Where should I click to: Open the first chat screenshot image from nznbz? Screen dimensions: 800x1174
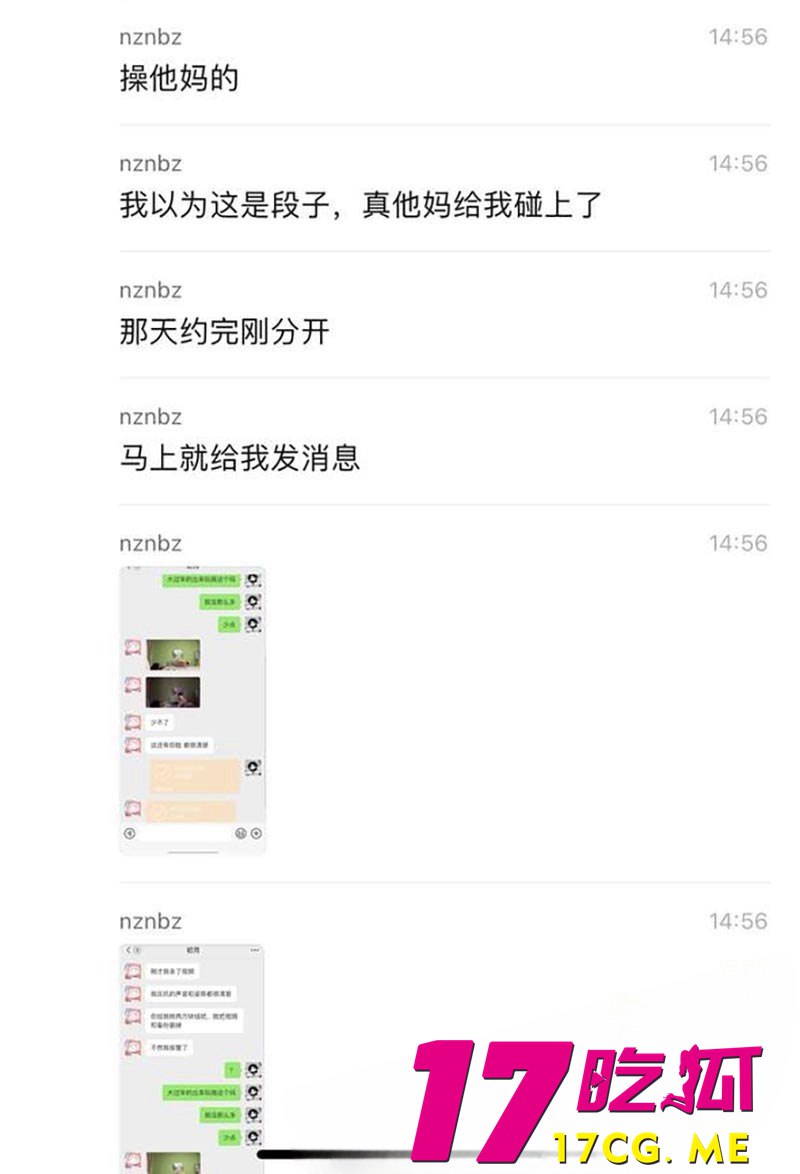coord(192,709)
